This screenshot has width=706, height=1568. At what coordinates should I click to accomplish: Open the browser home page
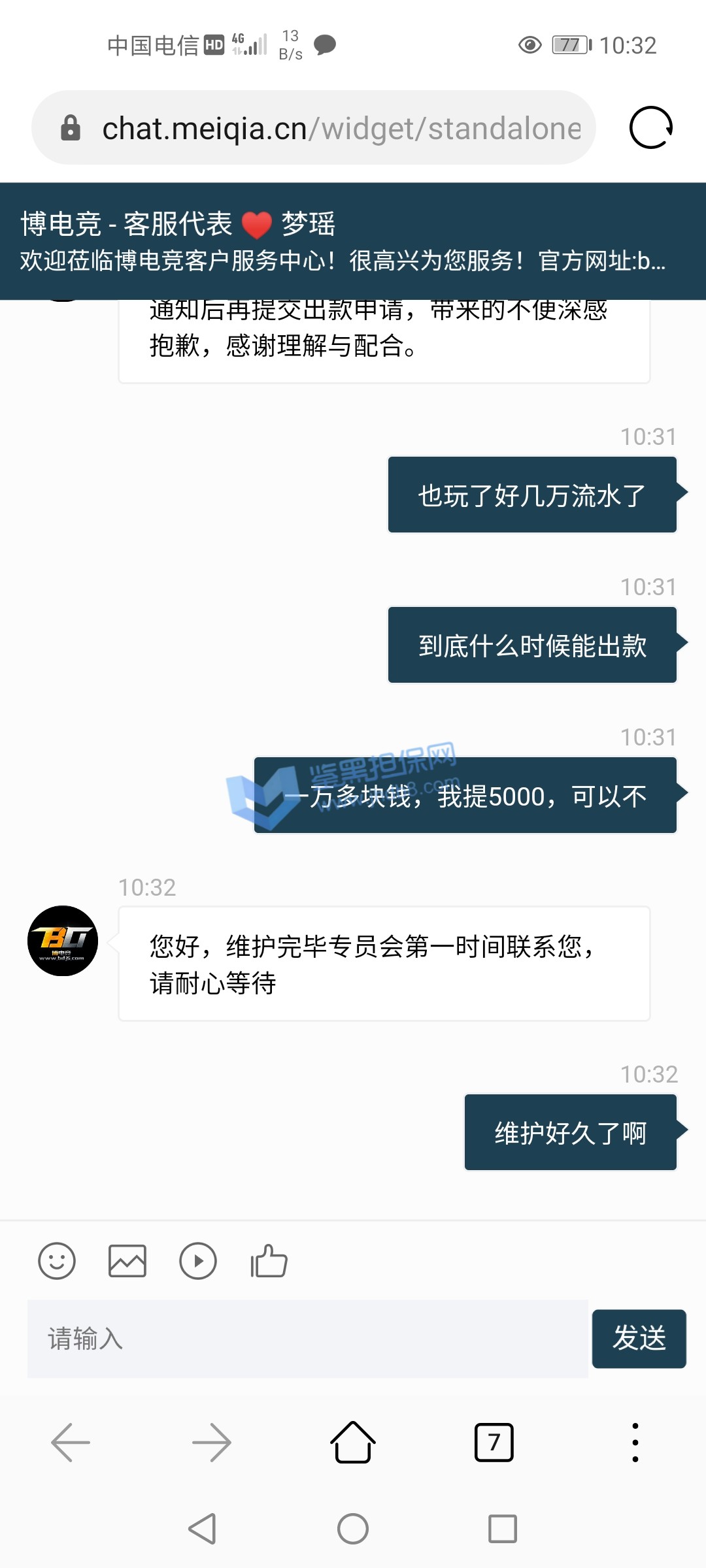[x=353, y=1442]
